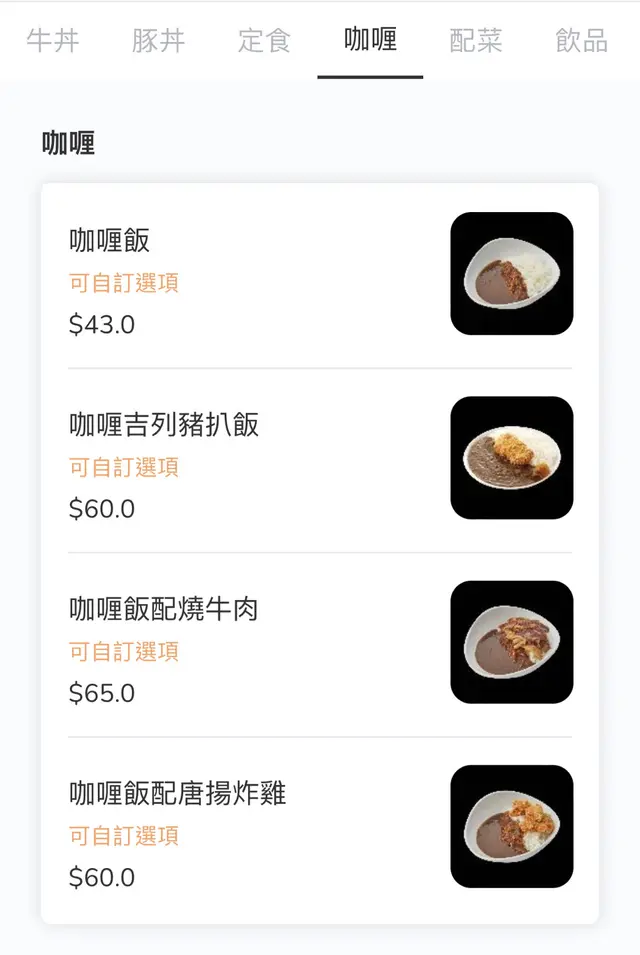Viewport: 640px width, 955px height.
Task: Switch to the 牛丼 tab
Action: pyautogui.click(x=53, y=41)
